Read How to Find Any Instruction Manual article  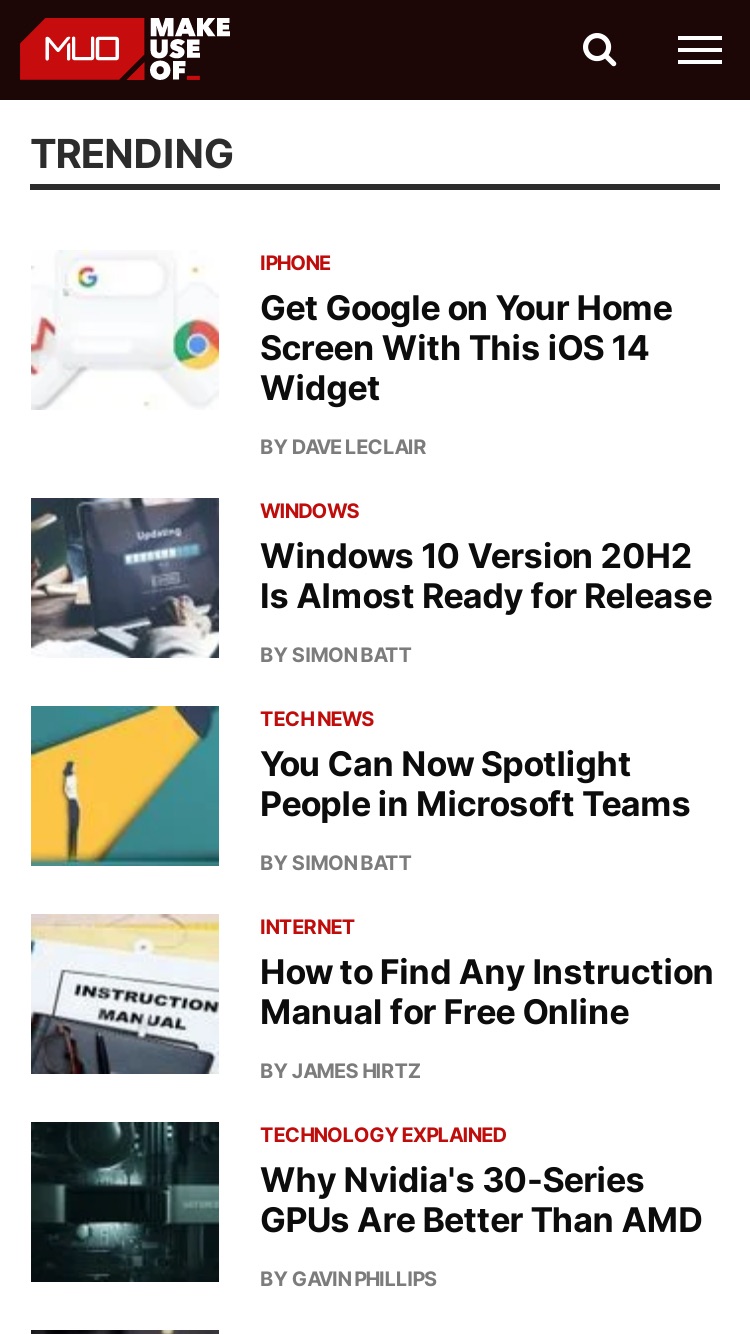coord(487,992)
